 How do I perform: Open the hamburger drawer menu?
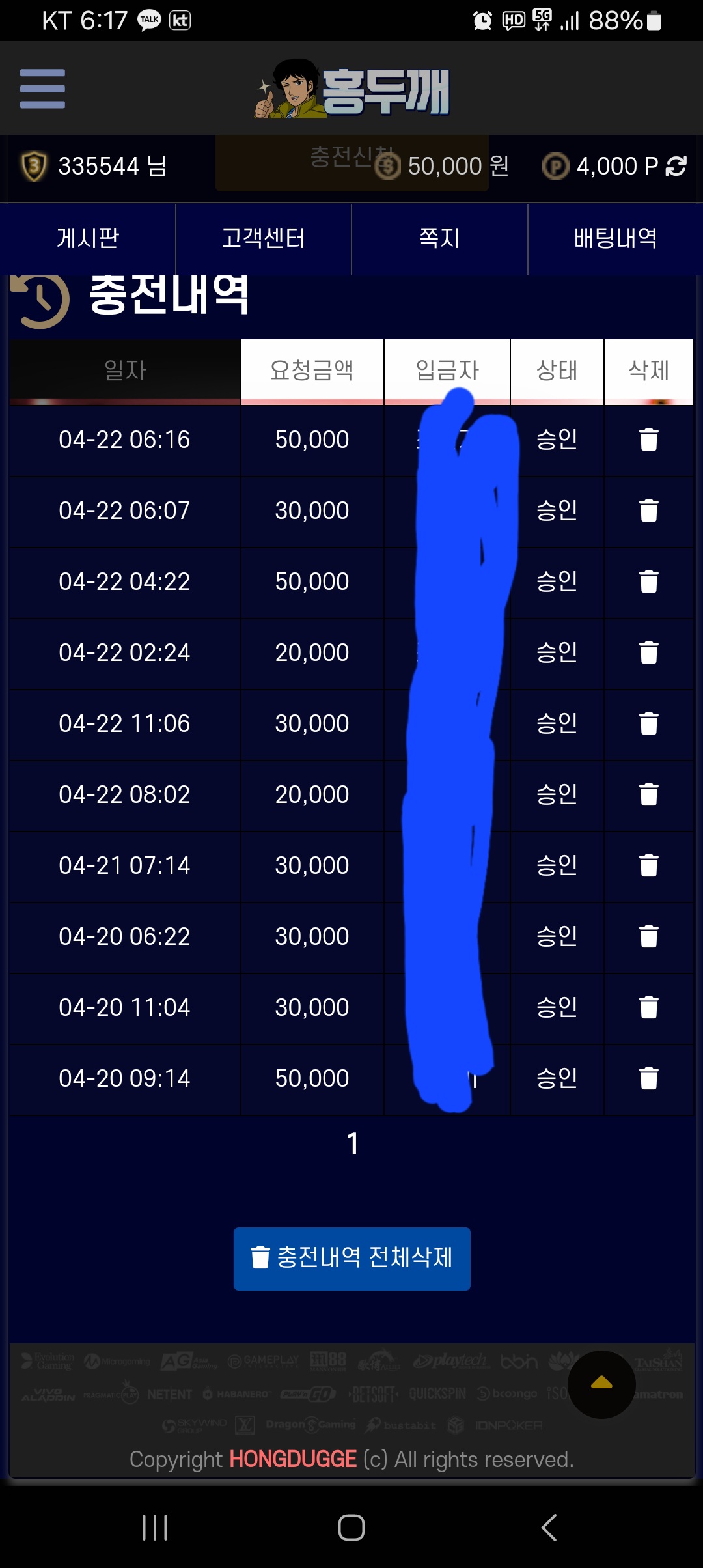(x=42, y=89)
